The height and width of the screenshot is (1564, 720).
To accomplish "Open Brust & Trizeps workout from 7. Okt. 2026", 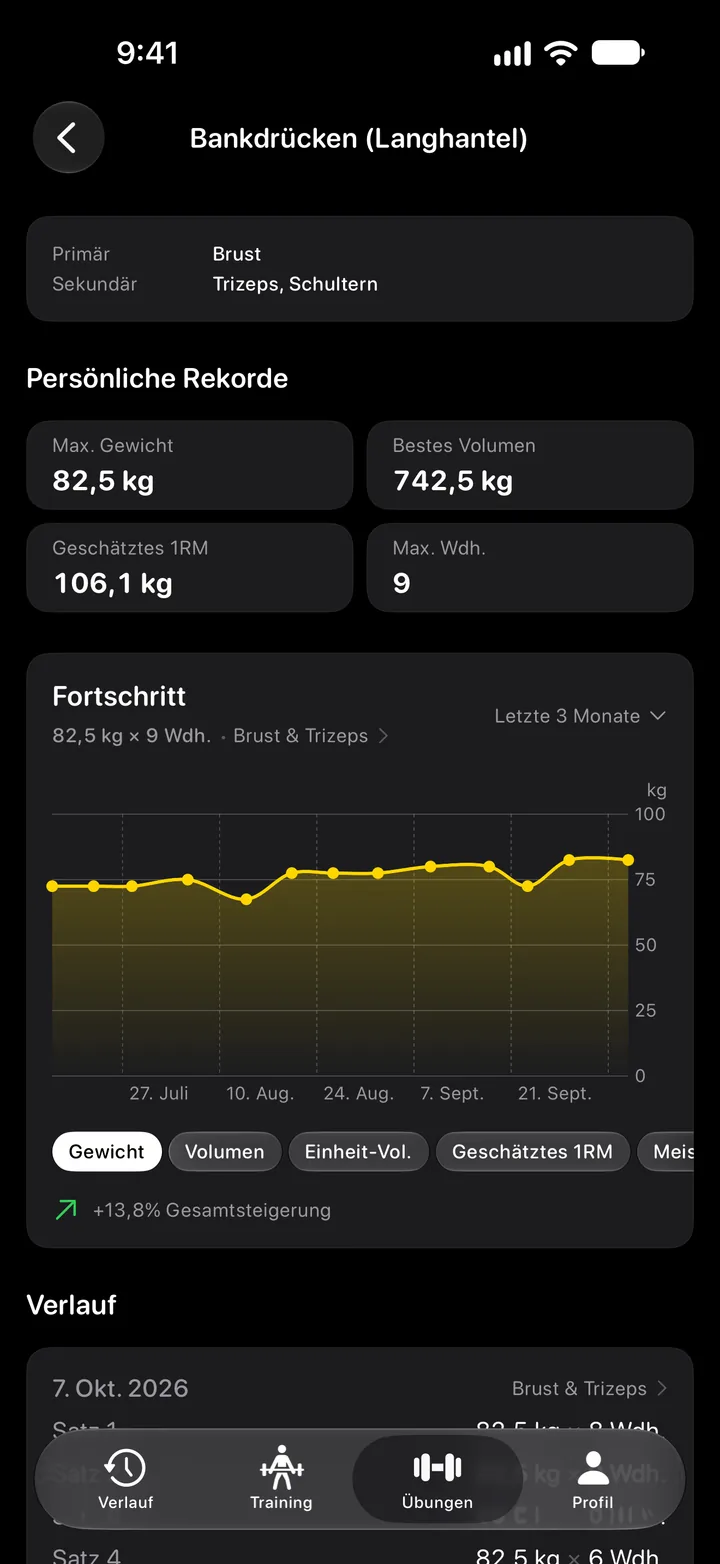I will pyautogui.click(x=589, y=1388).
